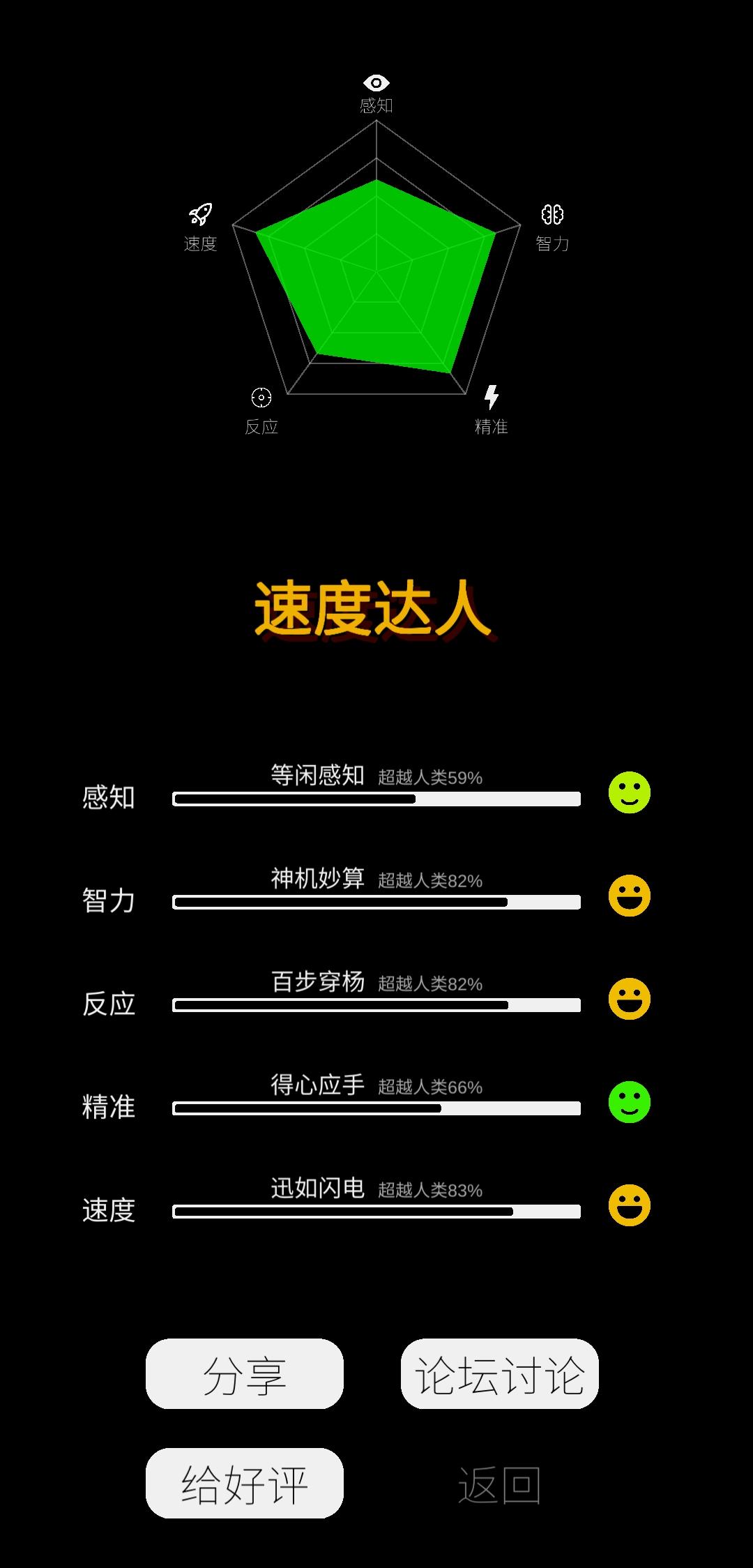Screen dimensions: 753x1568
Task: Click the eye icon above 感知
Action: click(376, 84)
